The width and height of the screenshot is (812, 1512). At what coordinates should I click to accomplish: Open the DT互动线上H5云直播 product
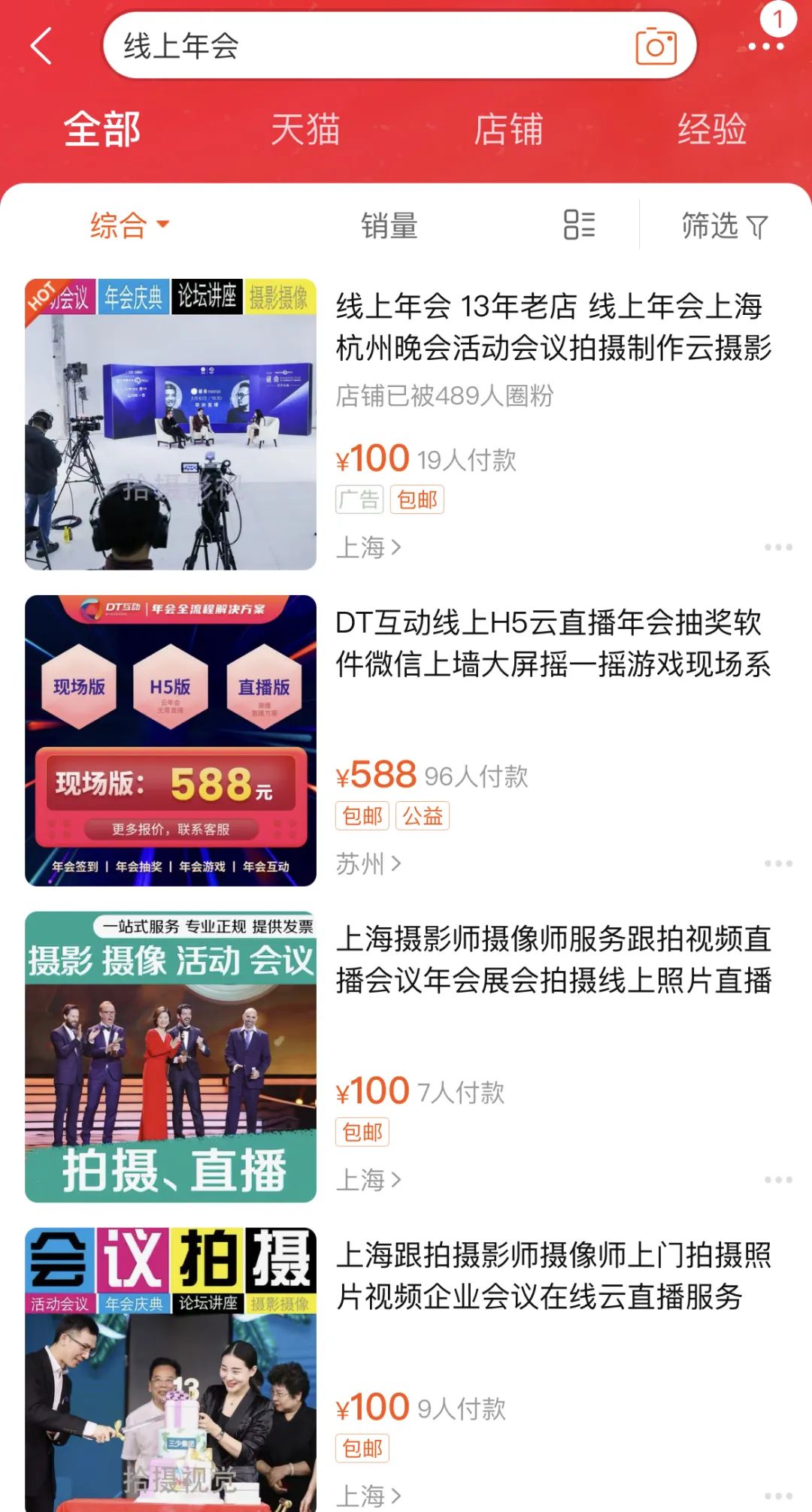point(553,643)
